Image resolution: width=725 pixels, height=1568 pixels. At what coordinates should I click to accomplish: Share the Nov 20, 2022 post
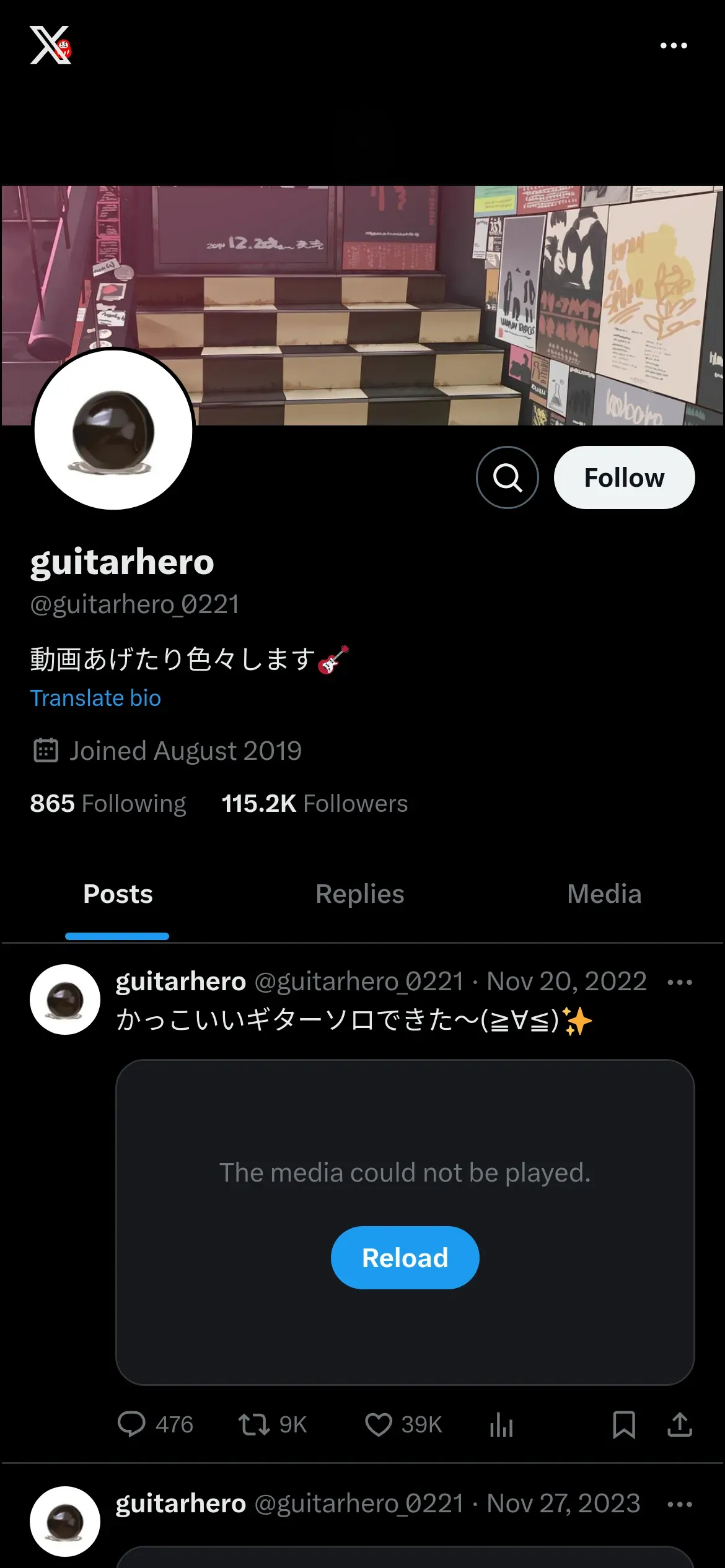pos(680,1424)
